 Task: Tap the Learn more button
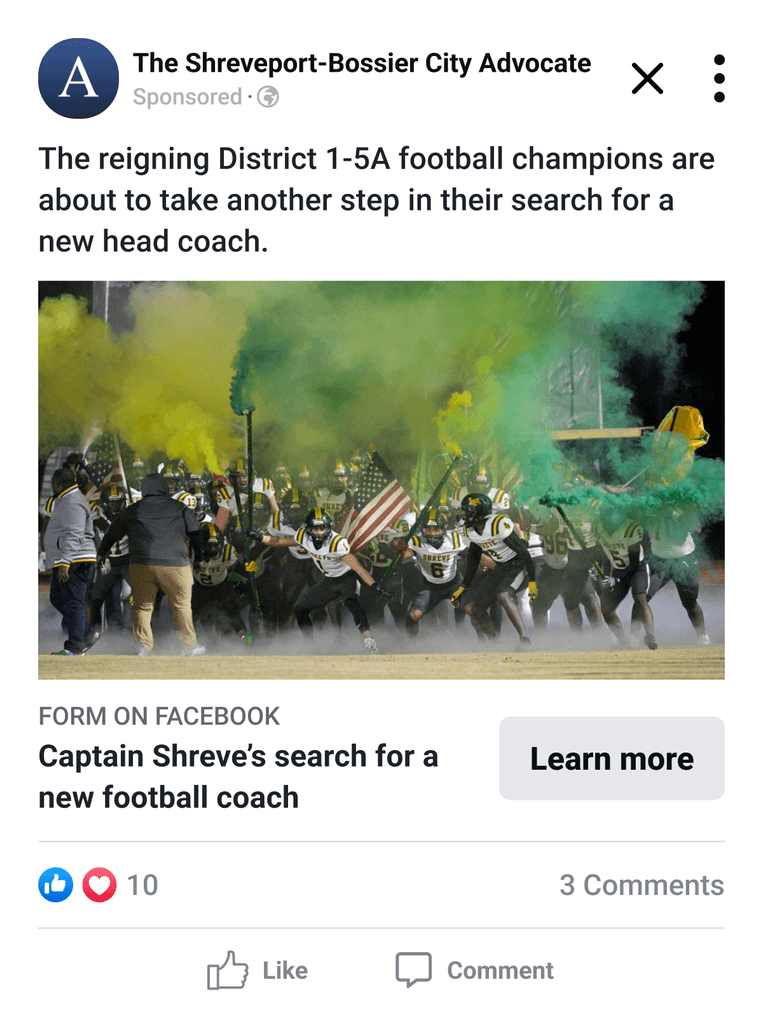click(611, 758)
